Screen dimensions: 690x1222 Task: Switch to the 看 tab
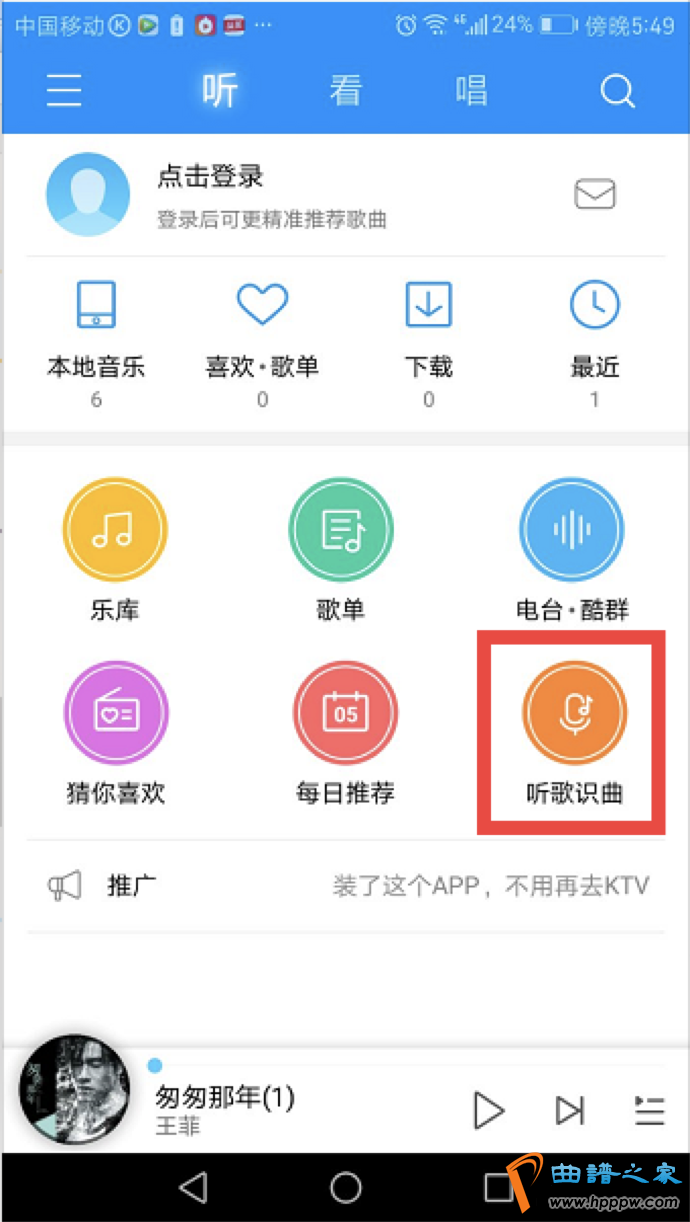click(x=345, y=92)
